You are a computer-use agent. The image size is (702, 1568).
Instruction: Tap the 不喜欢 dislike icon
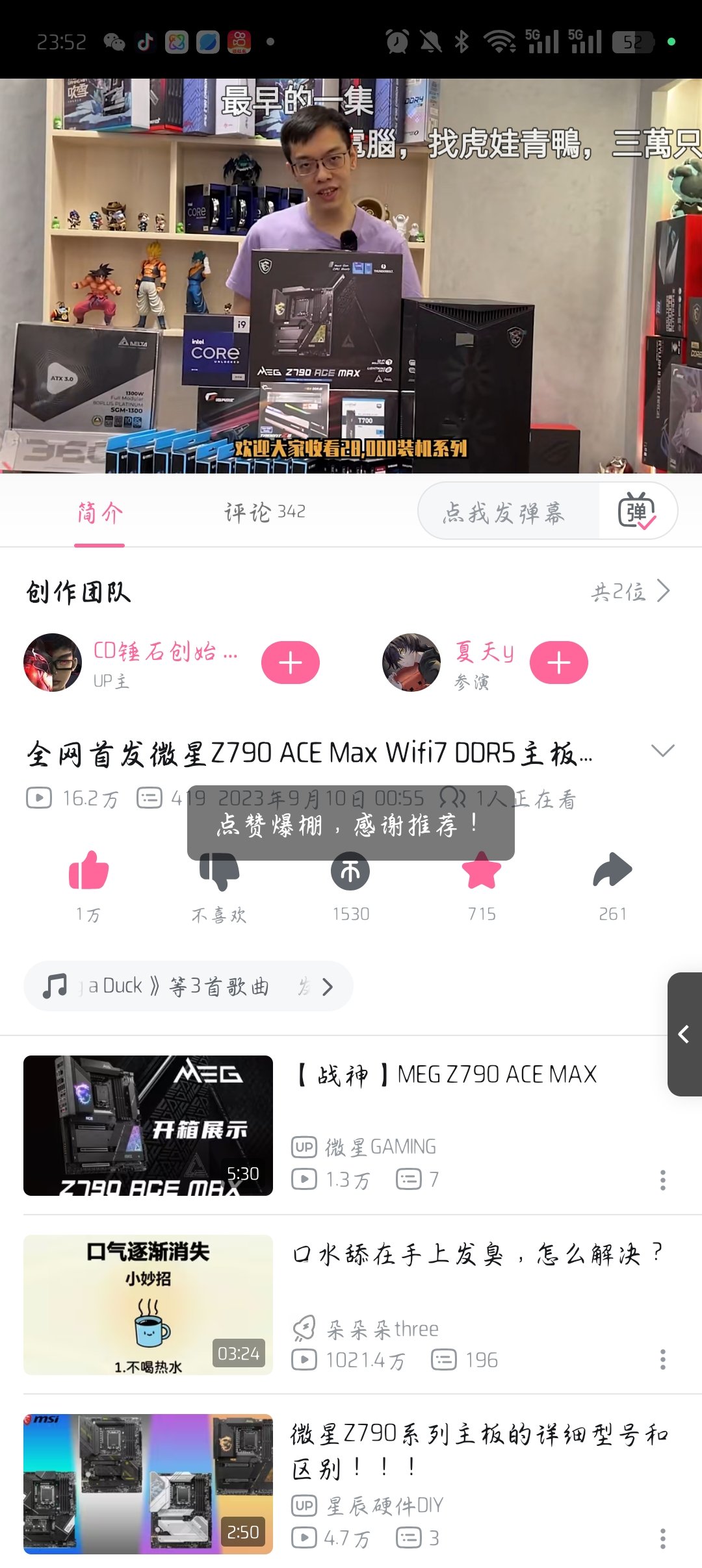[219, 870]
